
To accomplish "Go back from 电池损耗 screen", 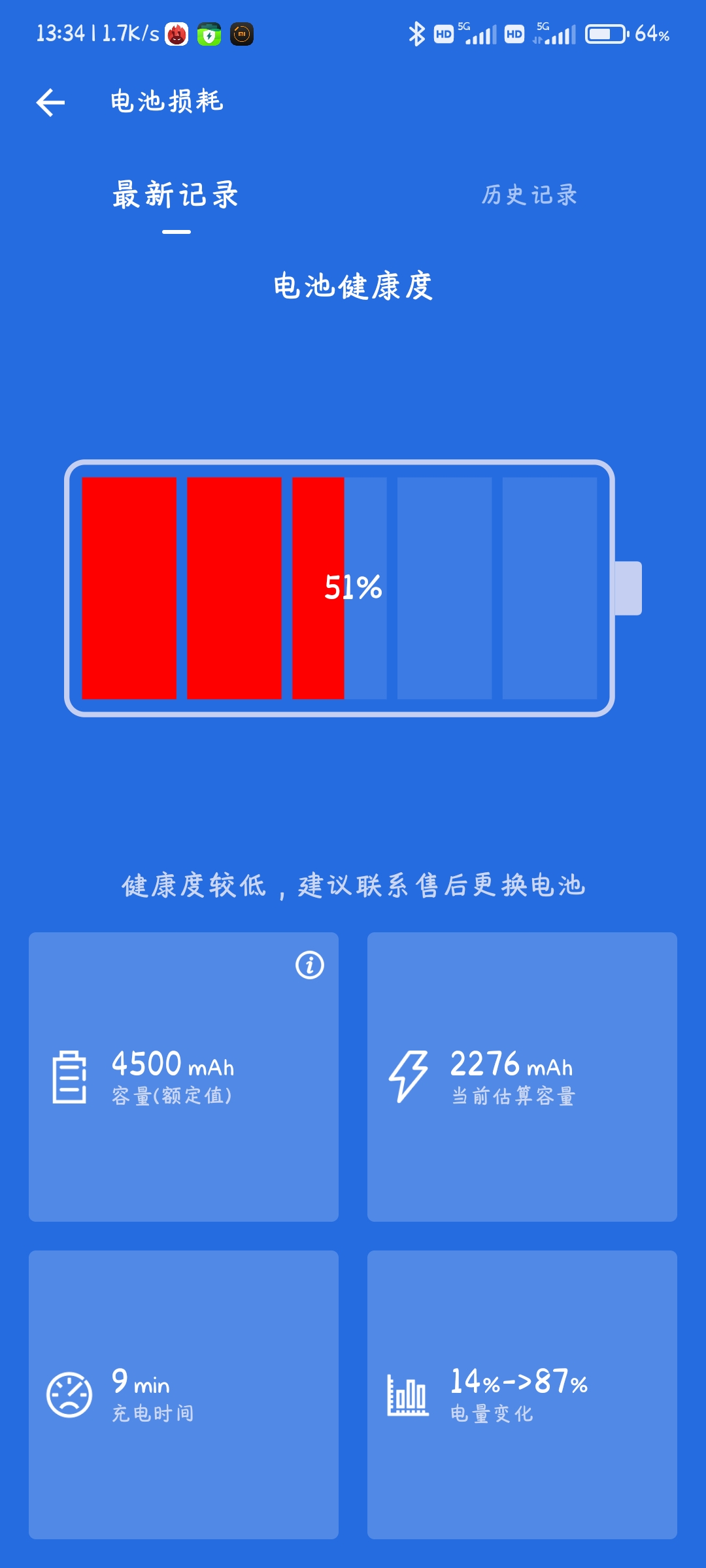I will [x=50, y=103].
